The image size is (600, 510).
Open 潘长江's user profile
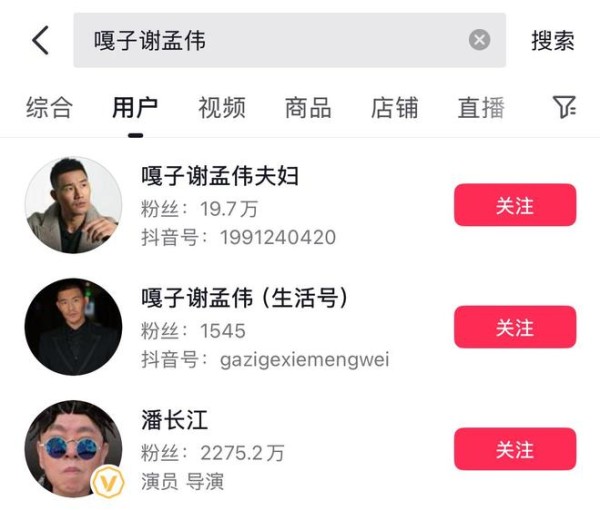tap(175, 421)
